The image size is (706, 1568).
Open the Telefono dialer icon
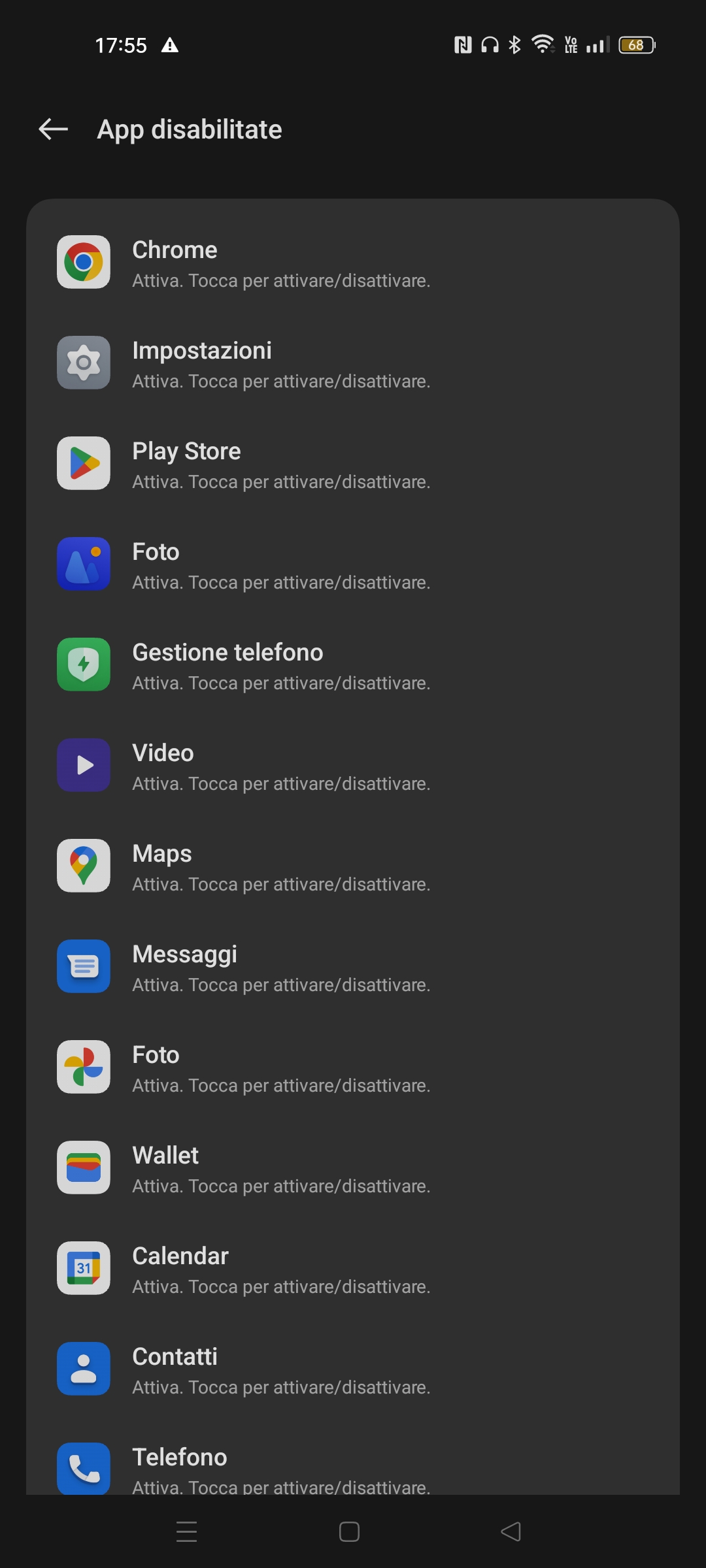[84, 1470]
